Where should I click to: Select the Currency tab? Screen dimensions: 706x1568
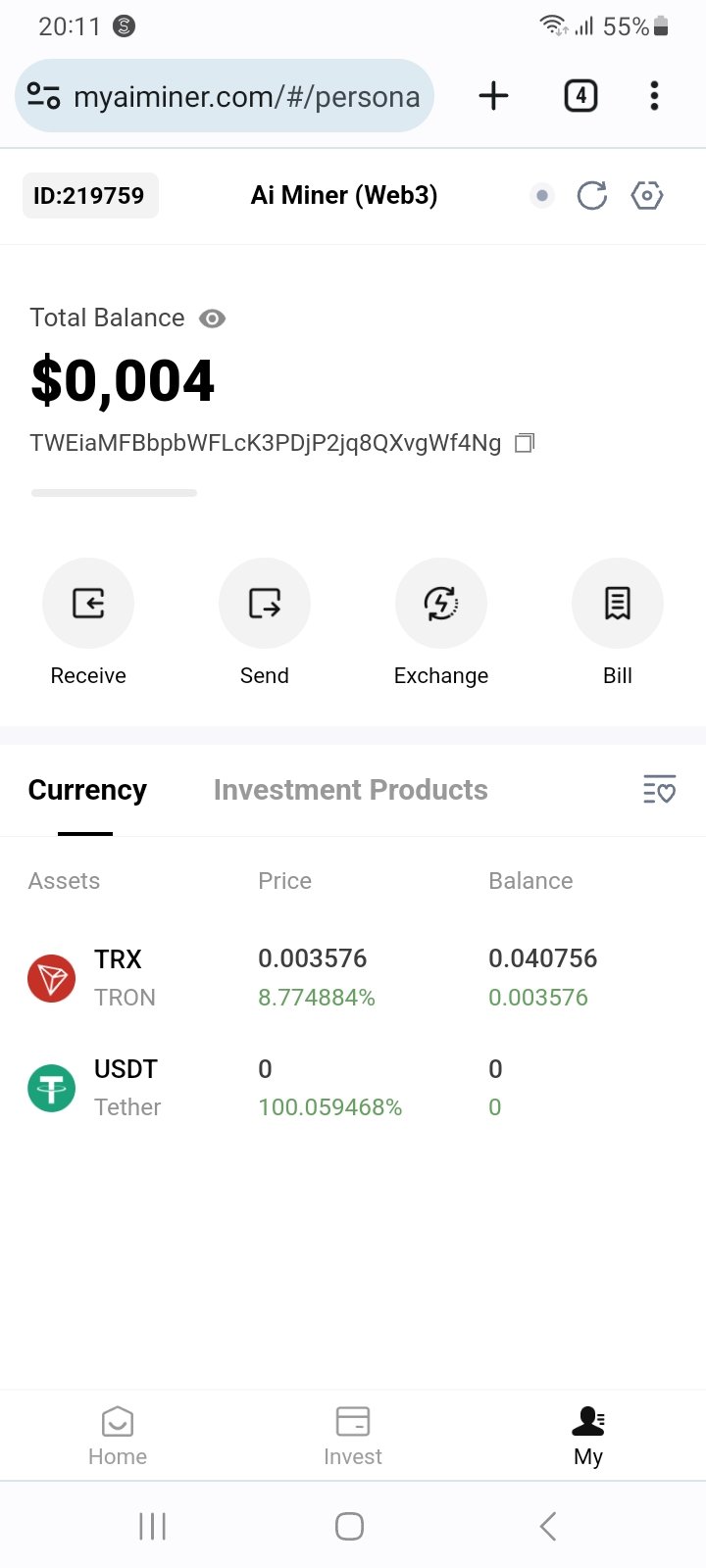pyautogui.click(x=87, y=790)
